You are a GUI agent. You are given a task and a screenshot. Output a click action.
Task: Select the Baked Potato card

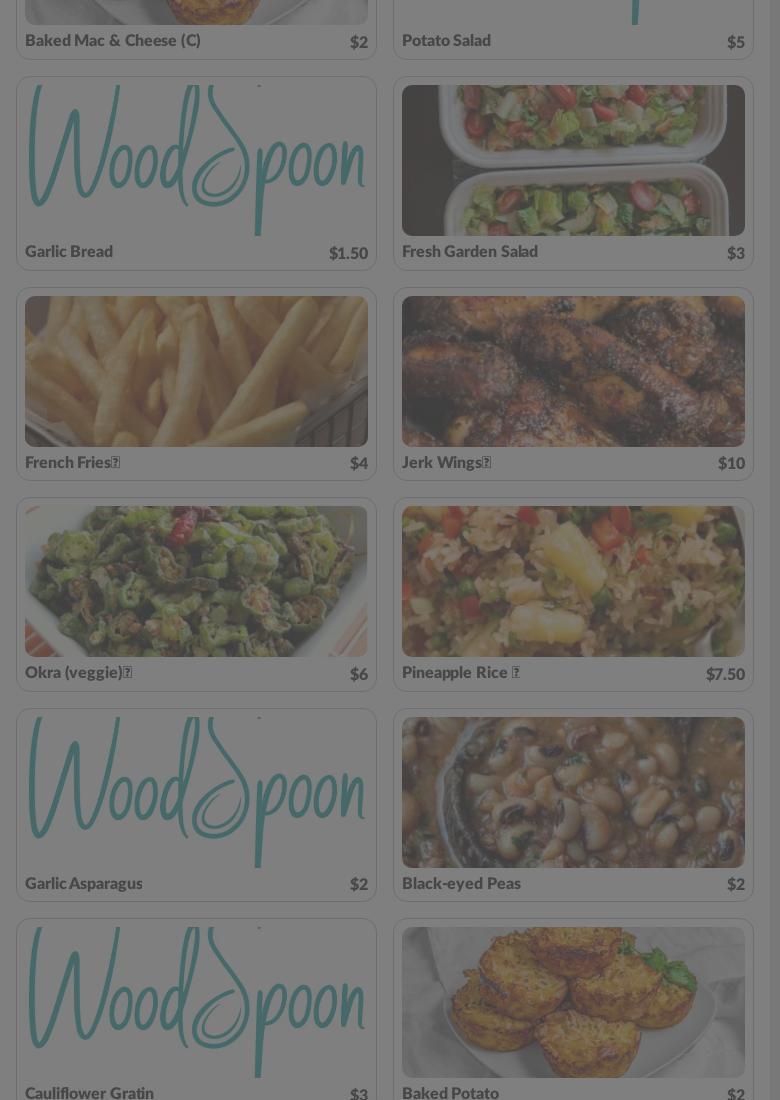573,1010
